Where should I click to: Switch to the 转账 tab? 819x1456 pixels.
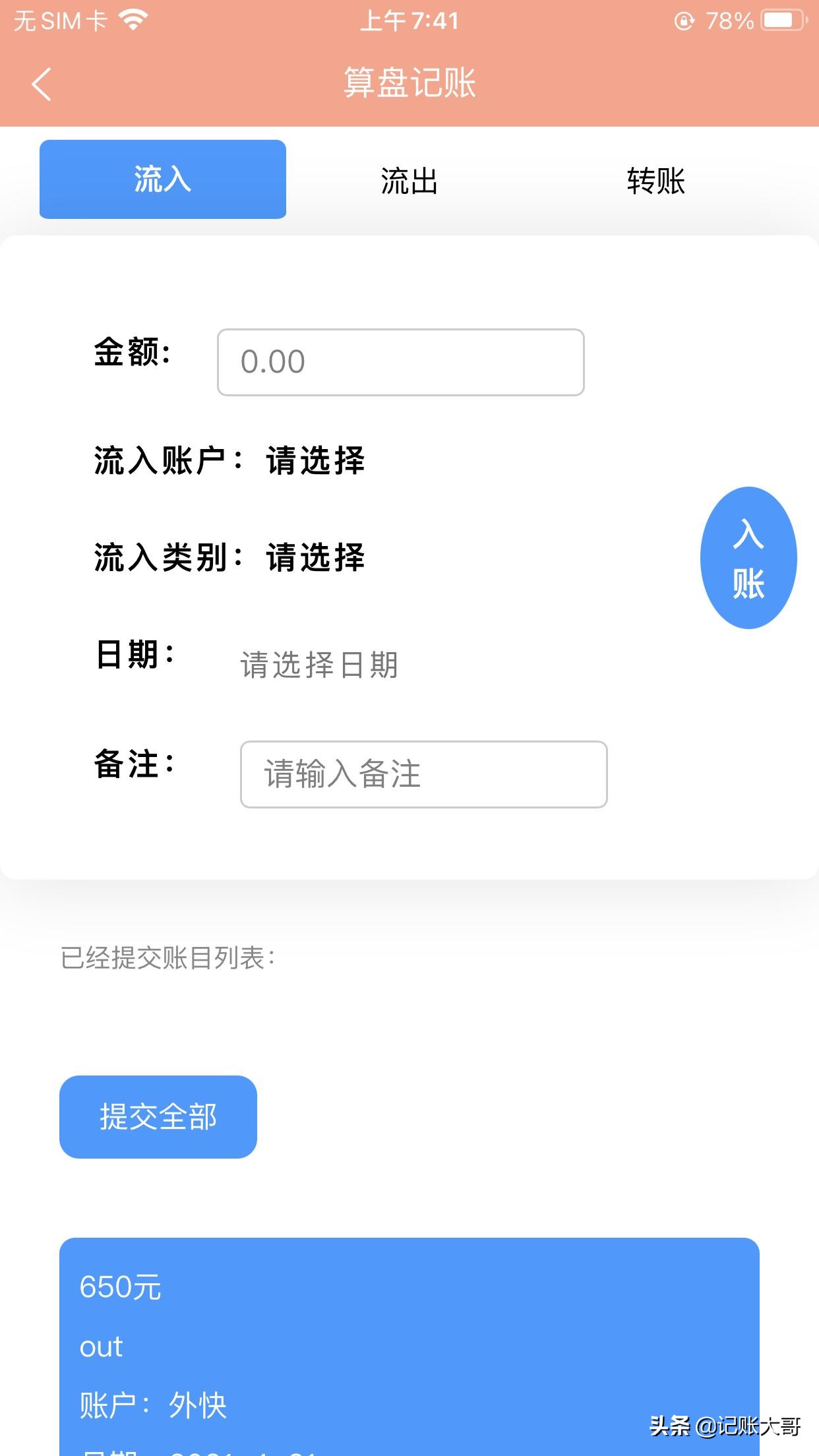[x=656, y=179]
